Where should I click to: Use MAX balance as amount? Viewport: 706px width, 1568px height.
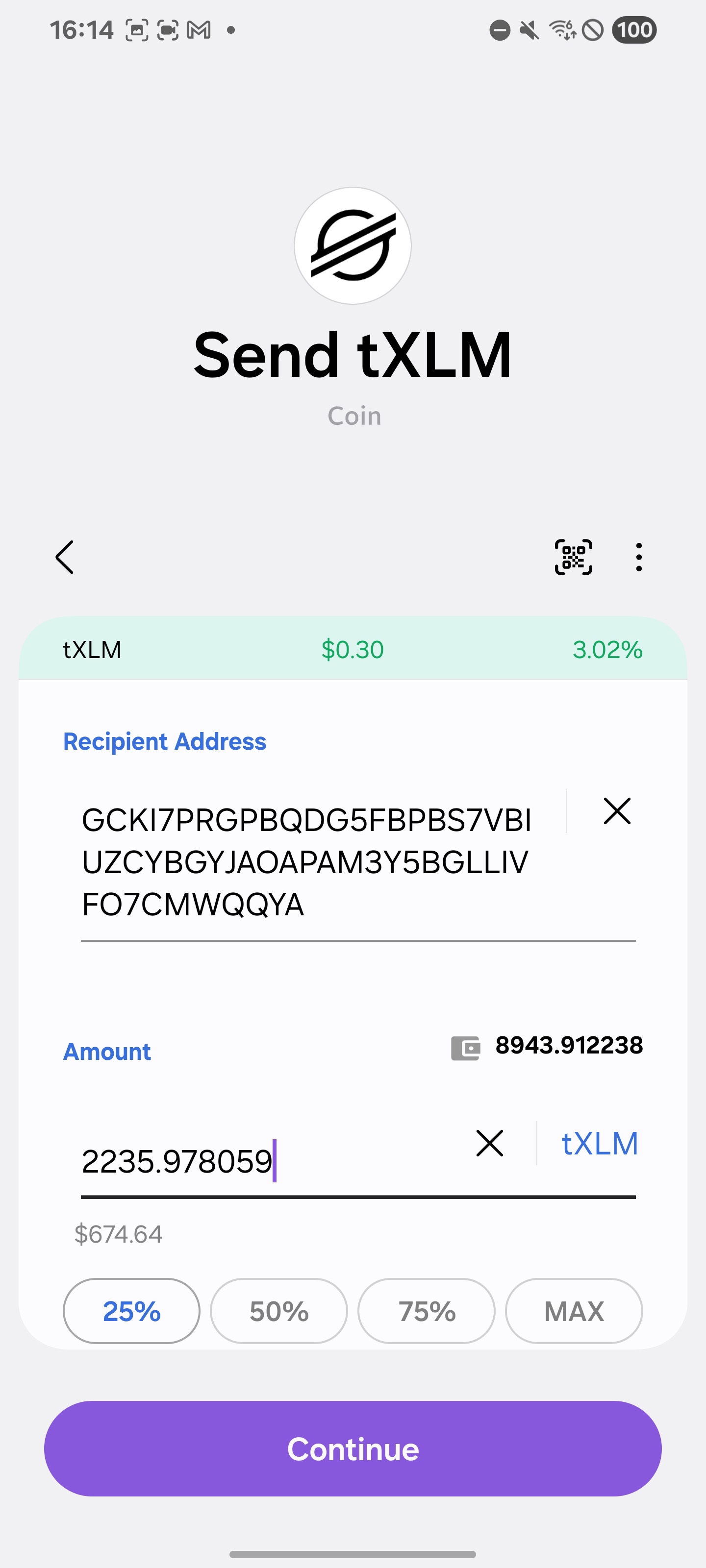click(x=574, y=1311)
